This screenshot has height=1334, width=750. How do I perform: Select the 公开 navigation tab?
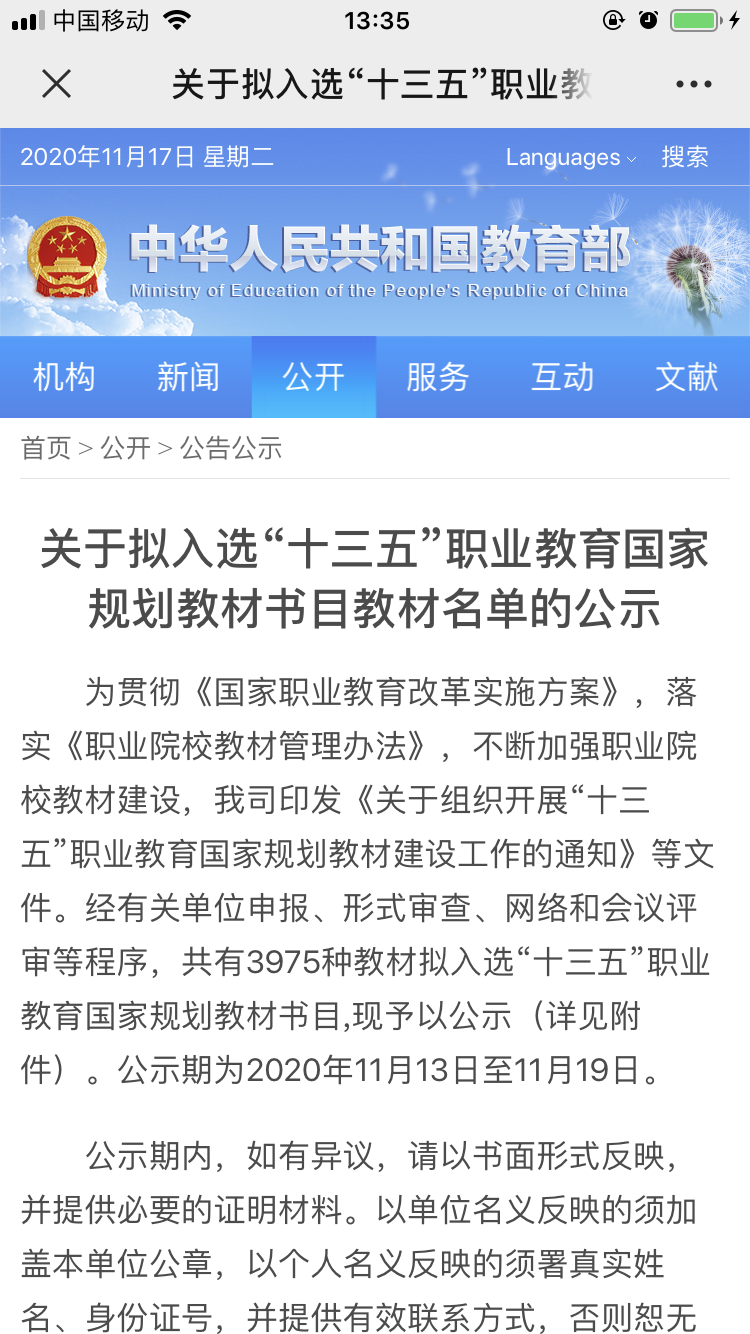coord(313,377)
